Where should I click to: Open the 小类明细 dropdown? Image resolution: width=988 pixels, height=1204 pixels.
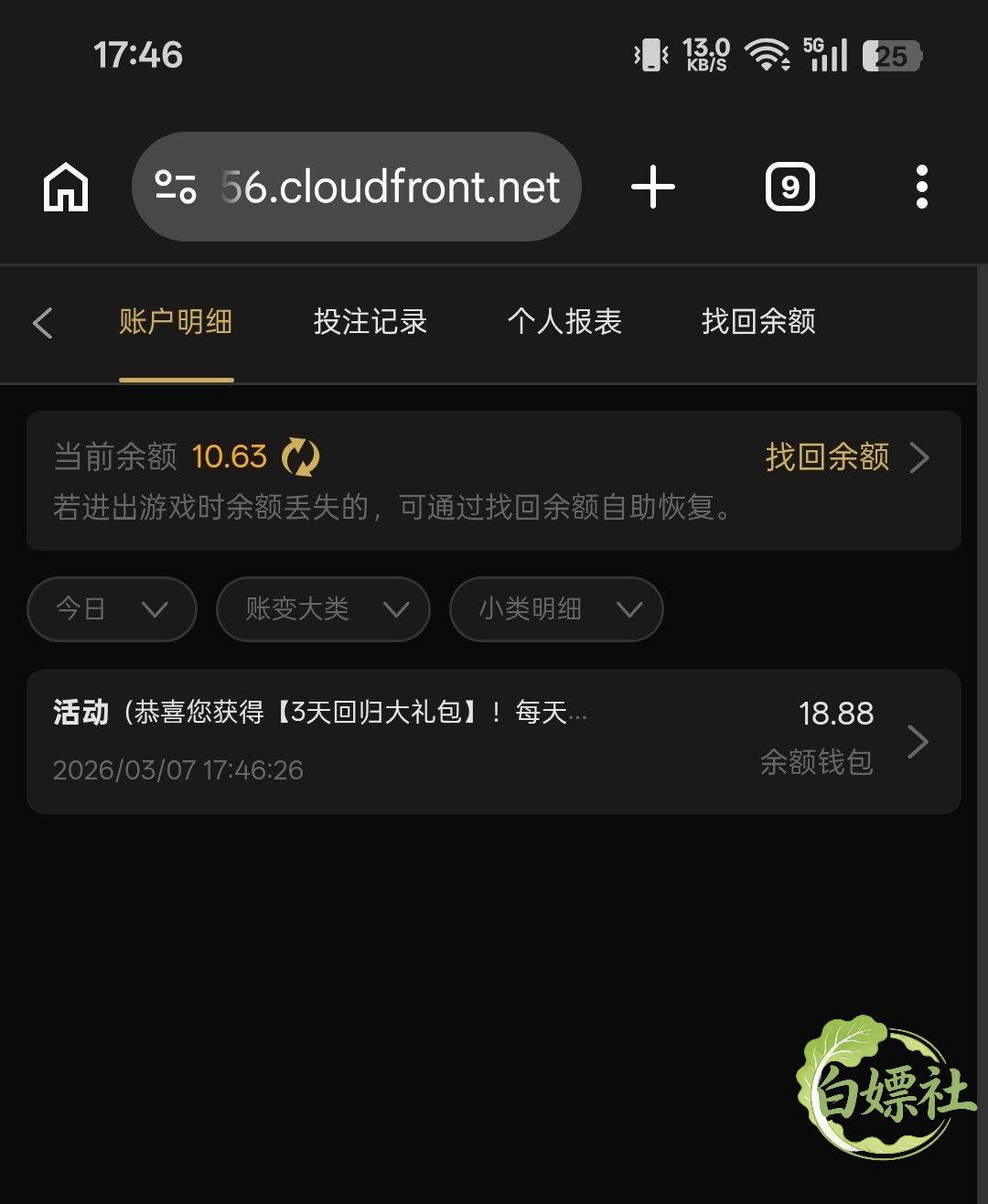[556, 609]
